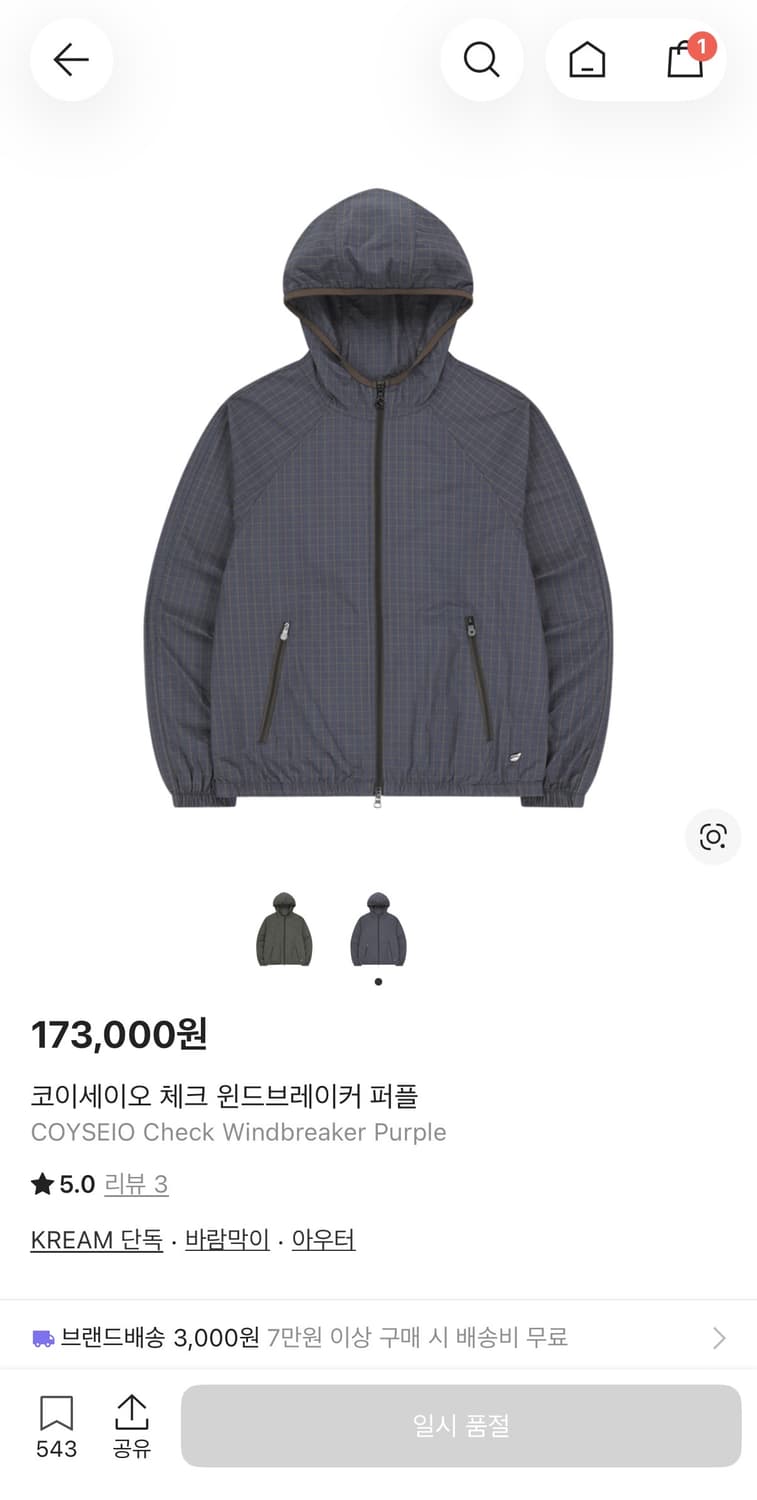Screen dimensions: 757x1500
Task: Open the image lens search icon
Action: 712,837
